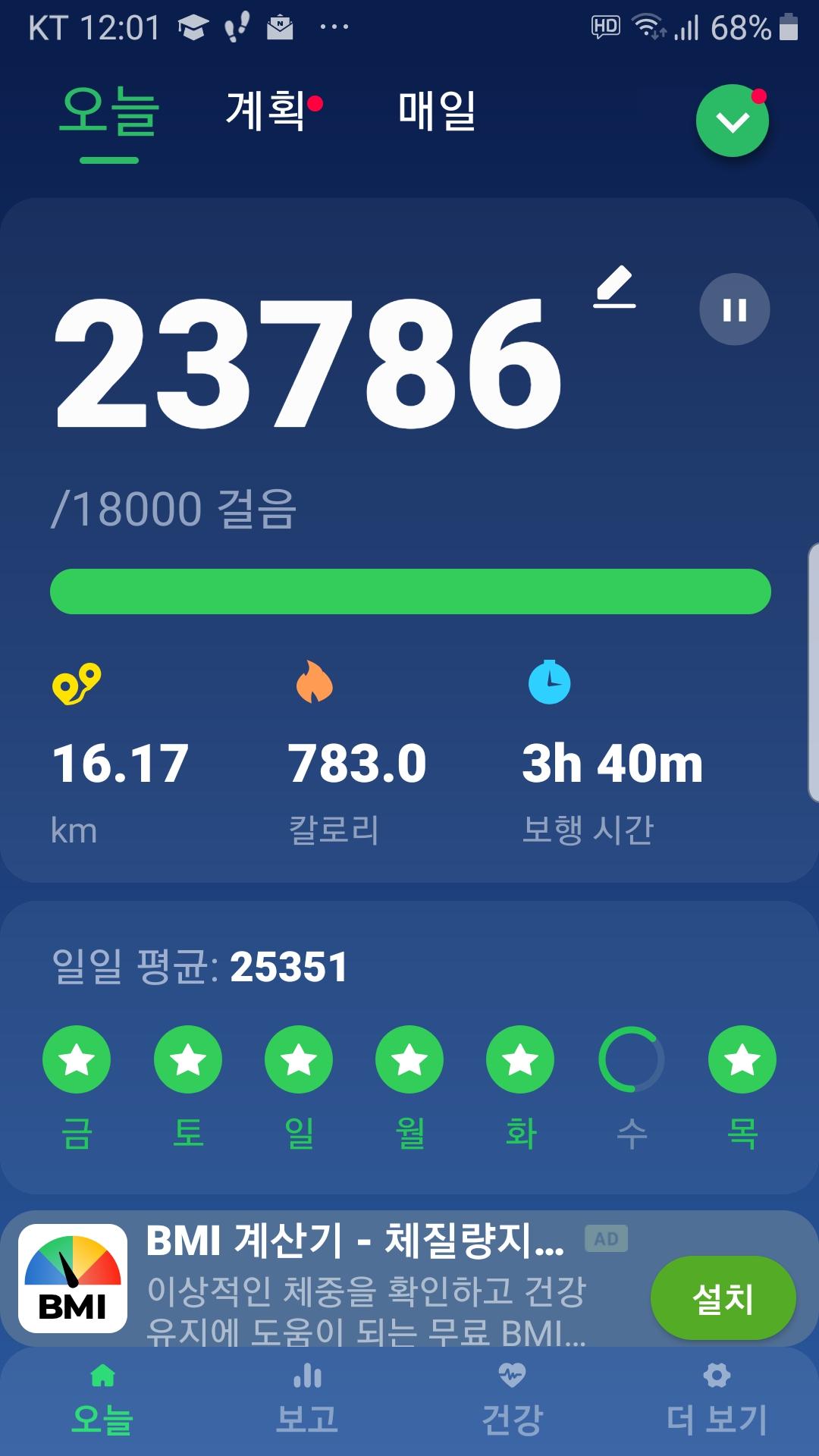Open Saturday (토) step record
The image size is (819, 1456).
pyautogui.click(x=188, y=1059)
